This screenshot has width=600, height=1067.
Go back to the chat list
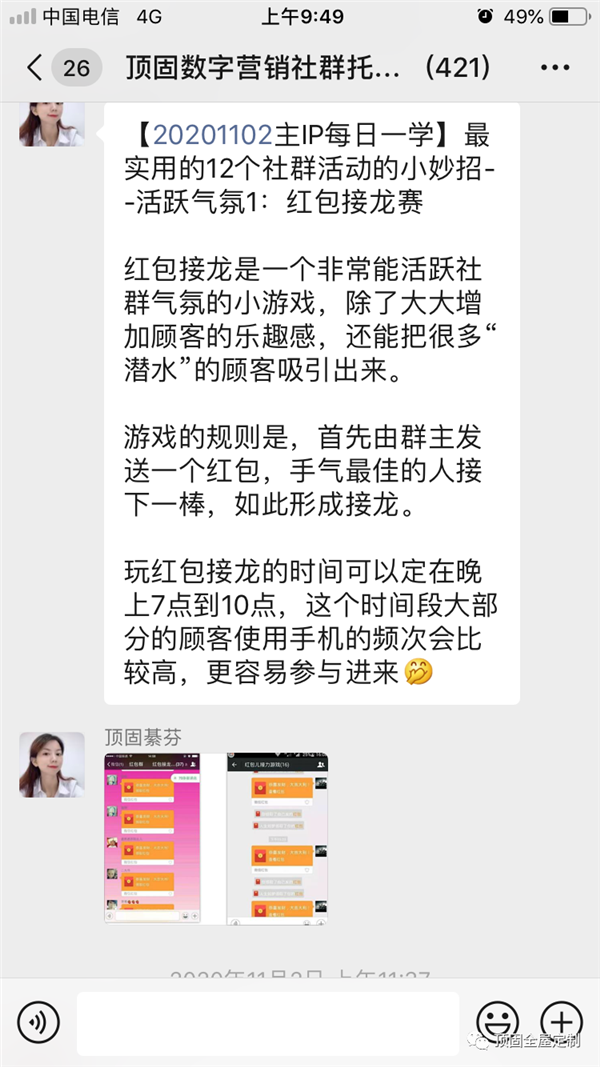coord(35,68)
